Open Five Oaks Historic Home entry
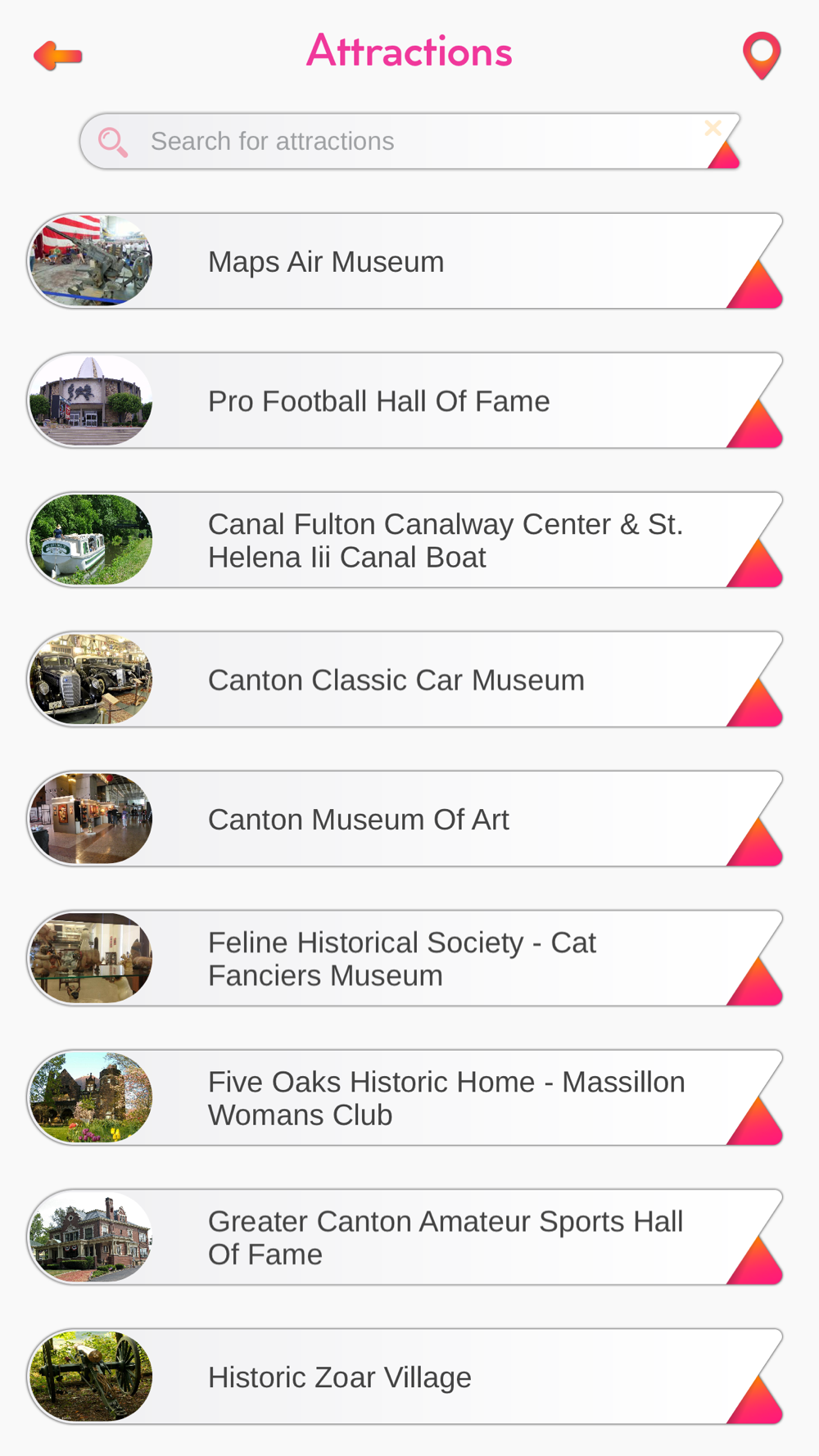This screenshot has width=819, height=1456. point(405,1097)
